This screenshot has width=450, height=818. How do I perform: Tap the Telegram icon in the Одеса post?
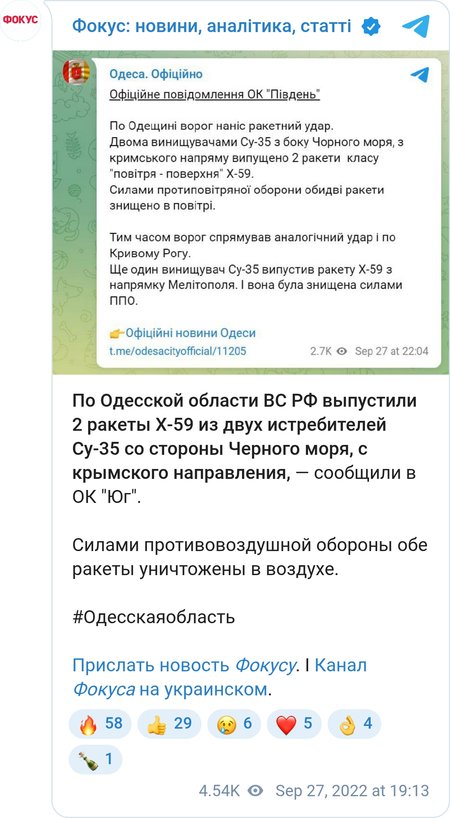click(420, 75)
